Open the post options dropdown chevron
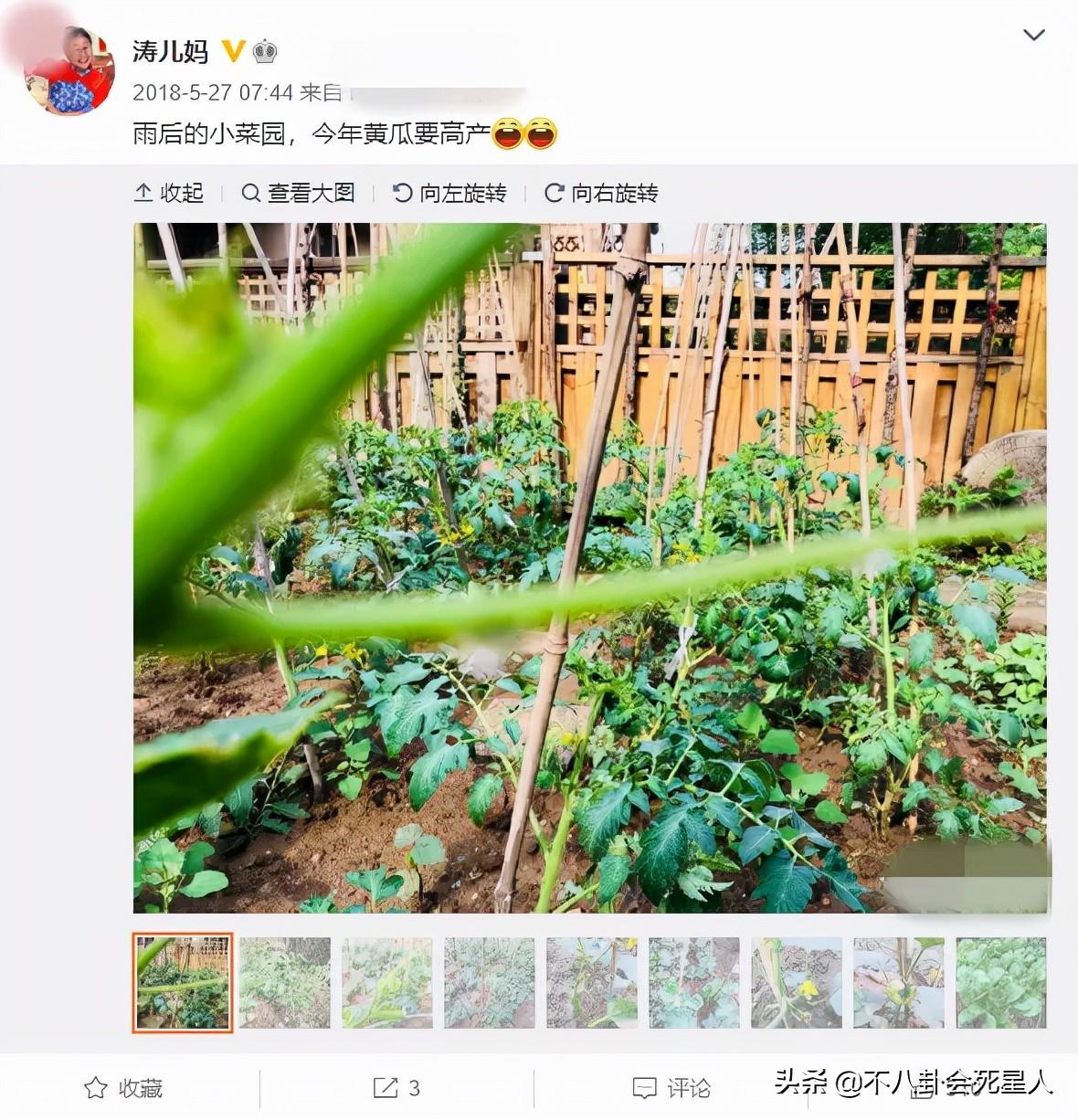The width and height of the screenshot is (1078, 1120). click(x=1033, y=36)
